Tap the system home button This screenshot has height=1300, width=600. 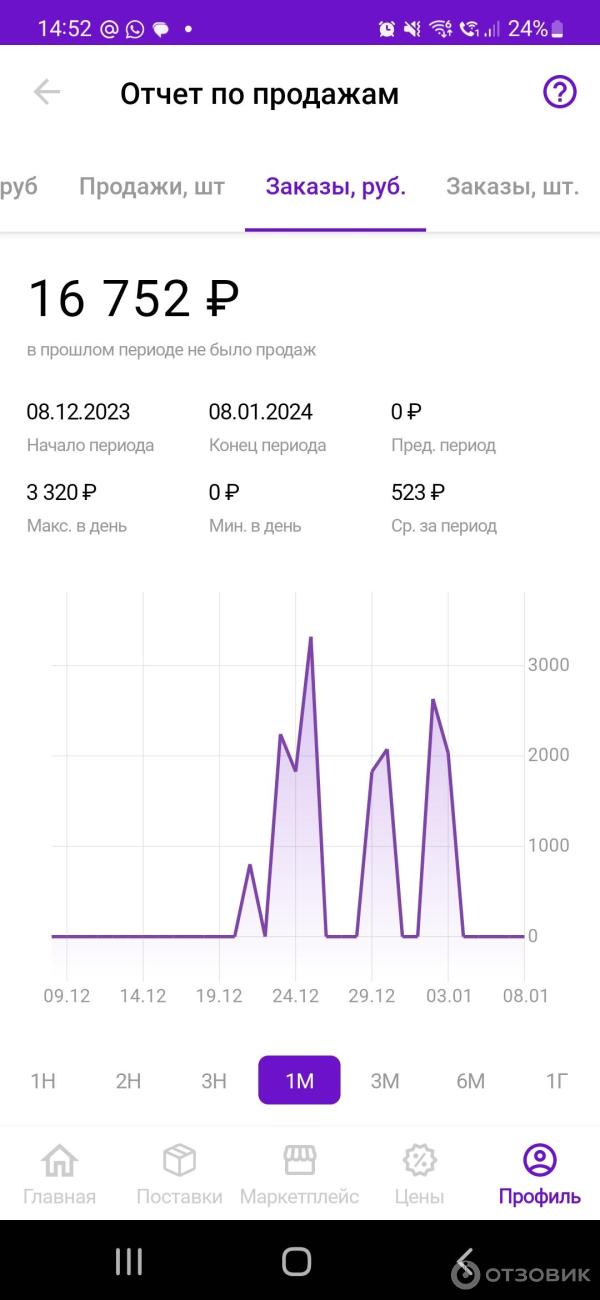[x=297, y=1261]
